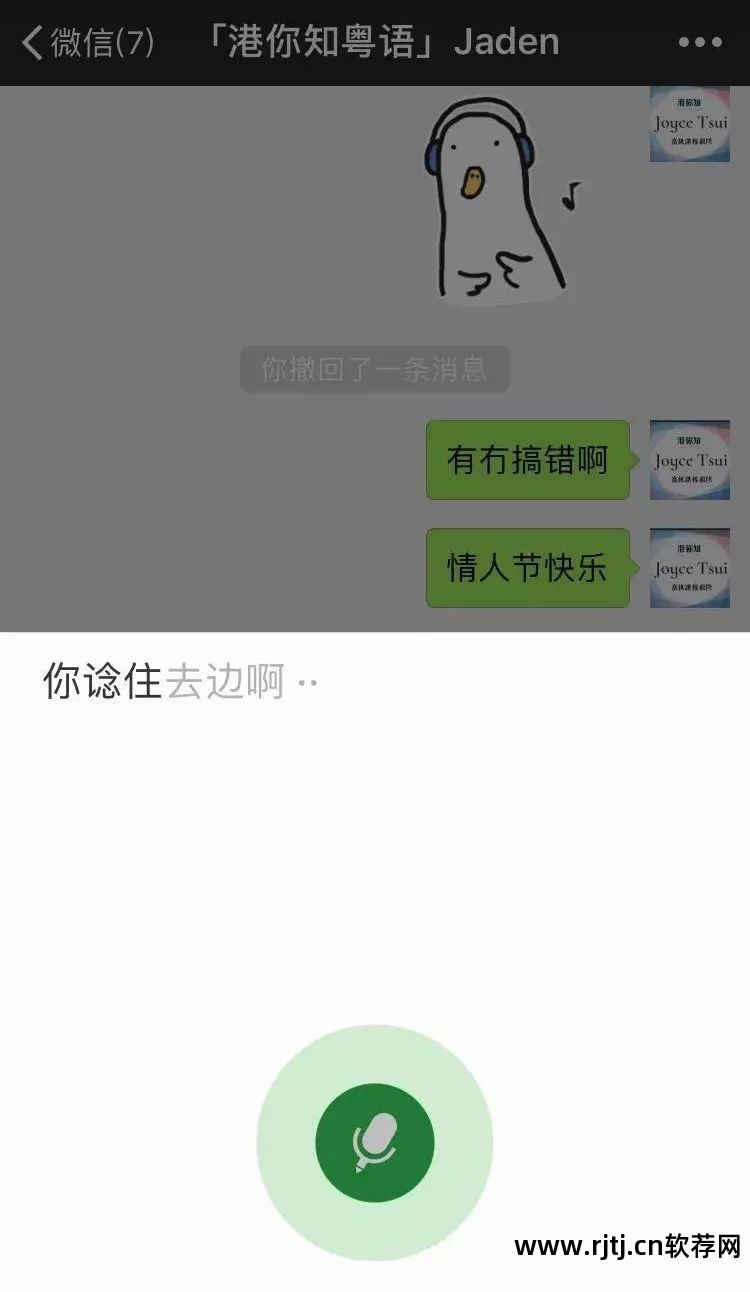Open avatar beside 情人节快乐 message

[x=689, y=568]
